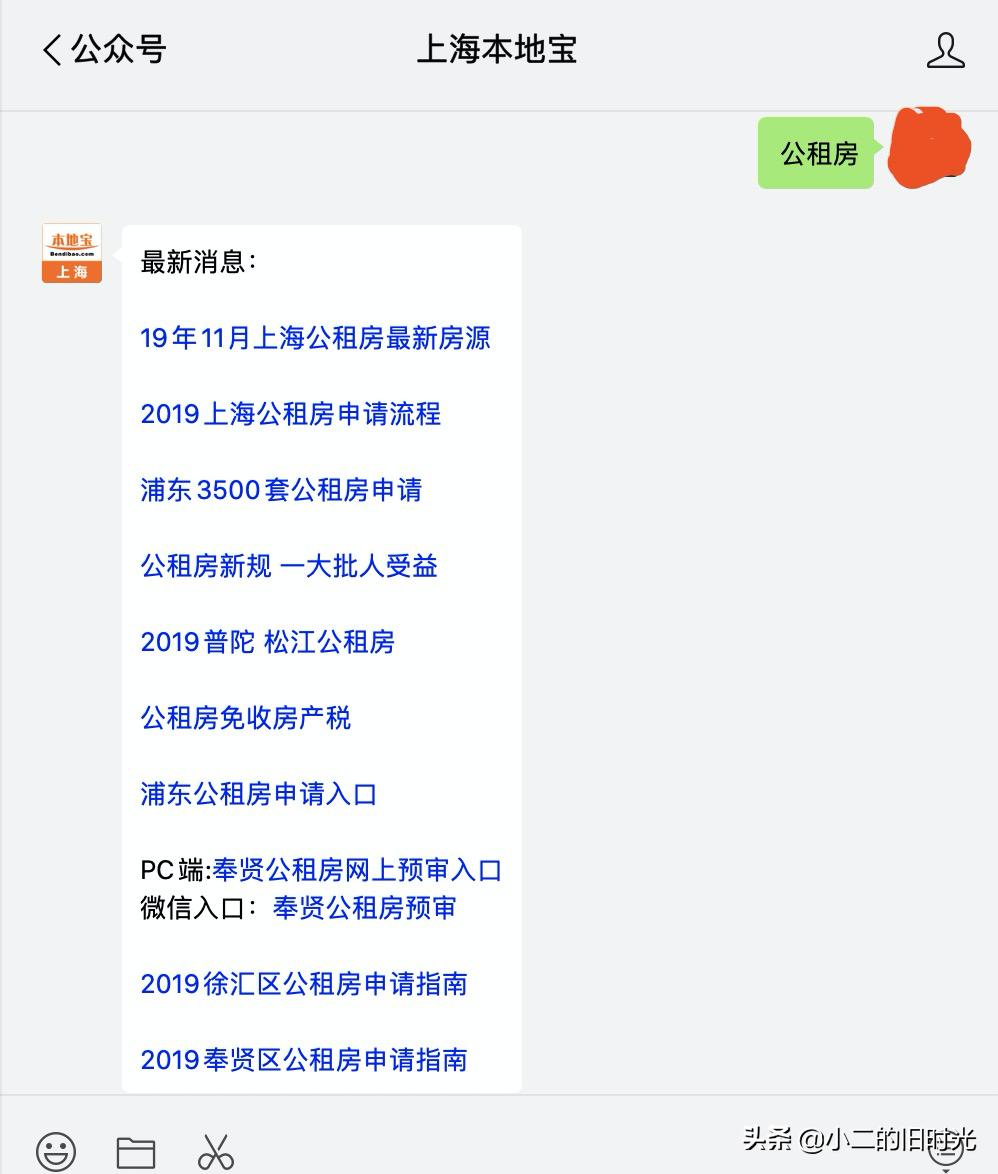Open 2019上海公租房申请流程 link
The height and width of the screenshot is (1174, 998).
pyautogui.click(x=290, y=415)
